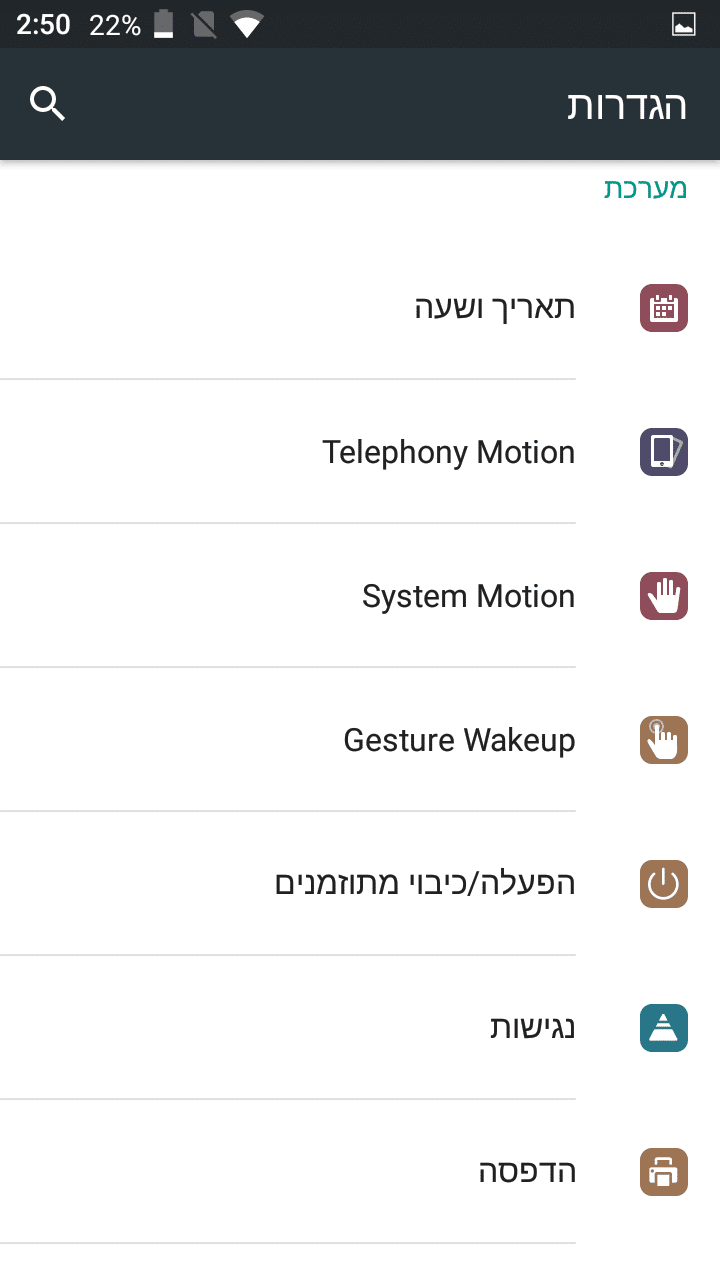Select the System Motion row
720x1280 pixels.
(x=468, y=596)
